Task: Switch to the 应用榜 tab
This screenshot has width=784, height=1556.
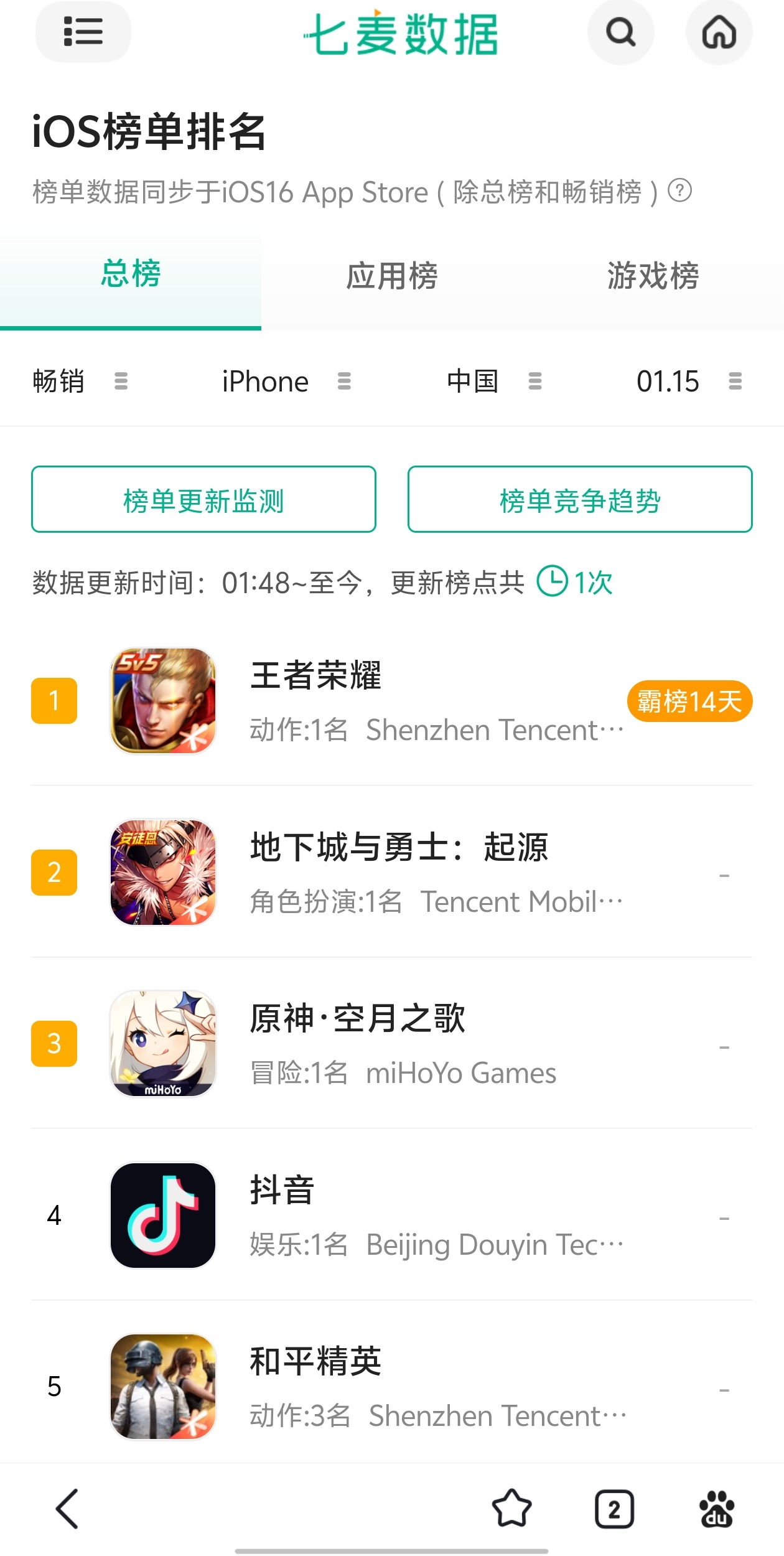Action: (392, 276)
